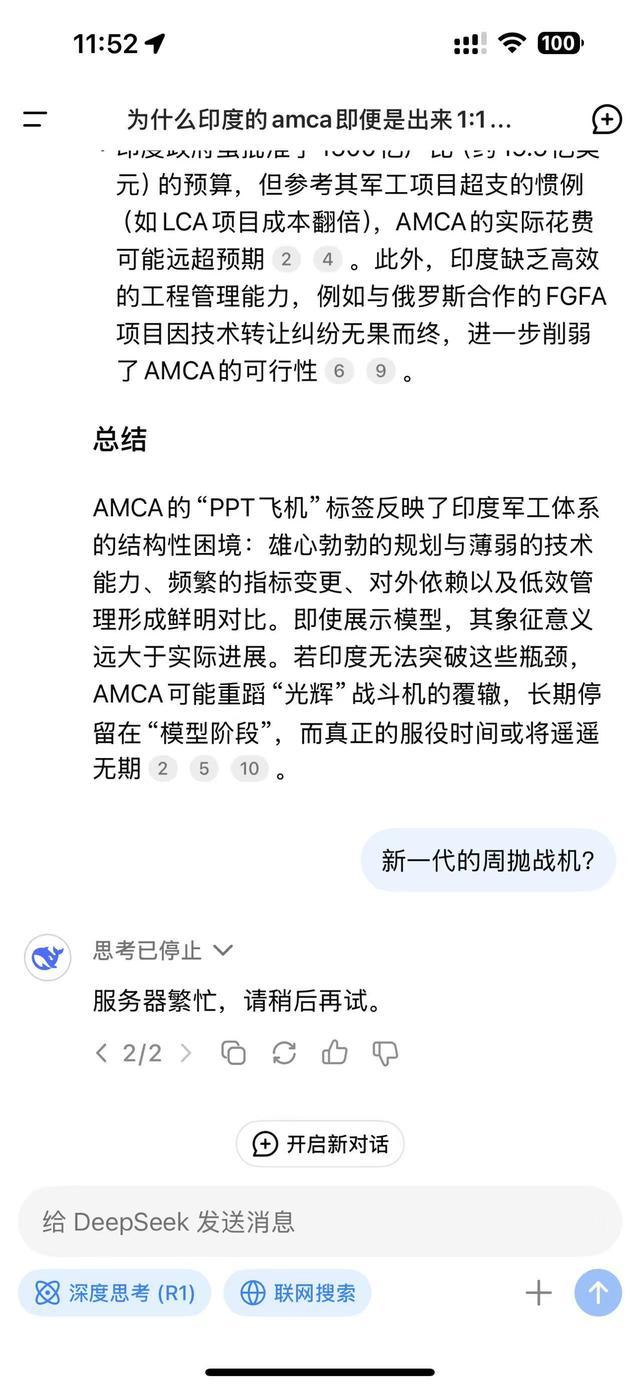Dislike the response with thumbs down
Screen dimensions: 640x1388
tap(385, 1053)
